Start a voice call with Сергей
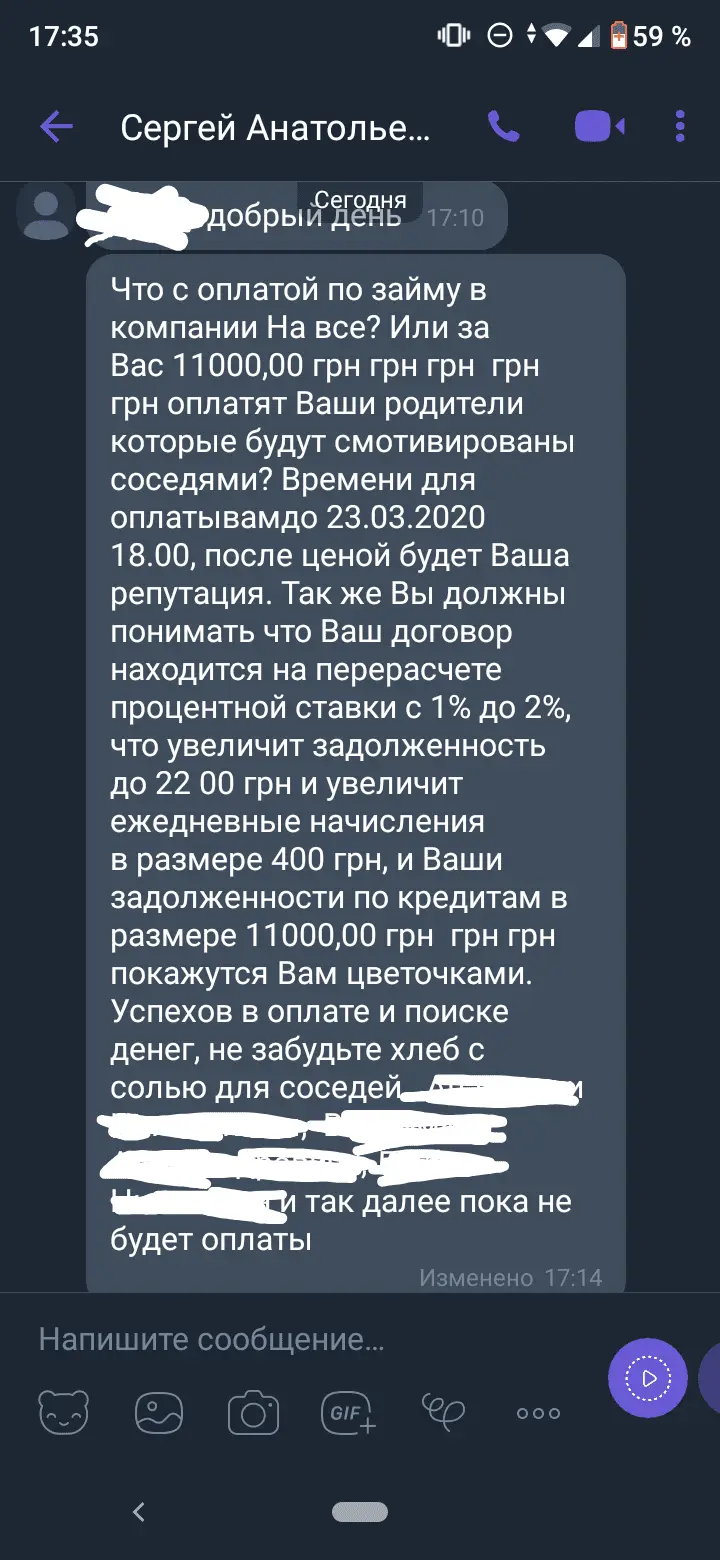This screenshot has height=1560, width=720. coord(503,127)
